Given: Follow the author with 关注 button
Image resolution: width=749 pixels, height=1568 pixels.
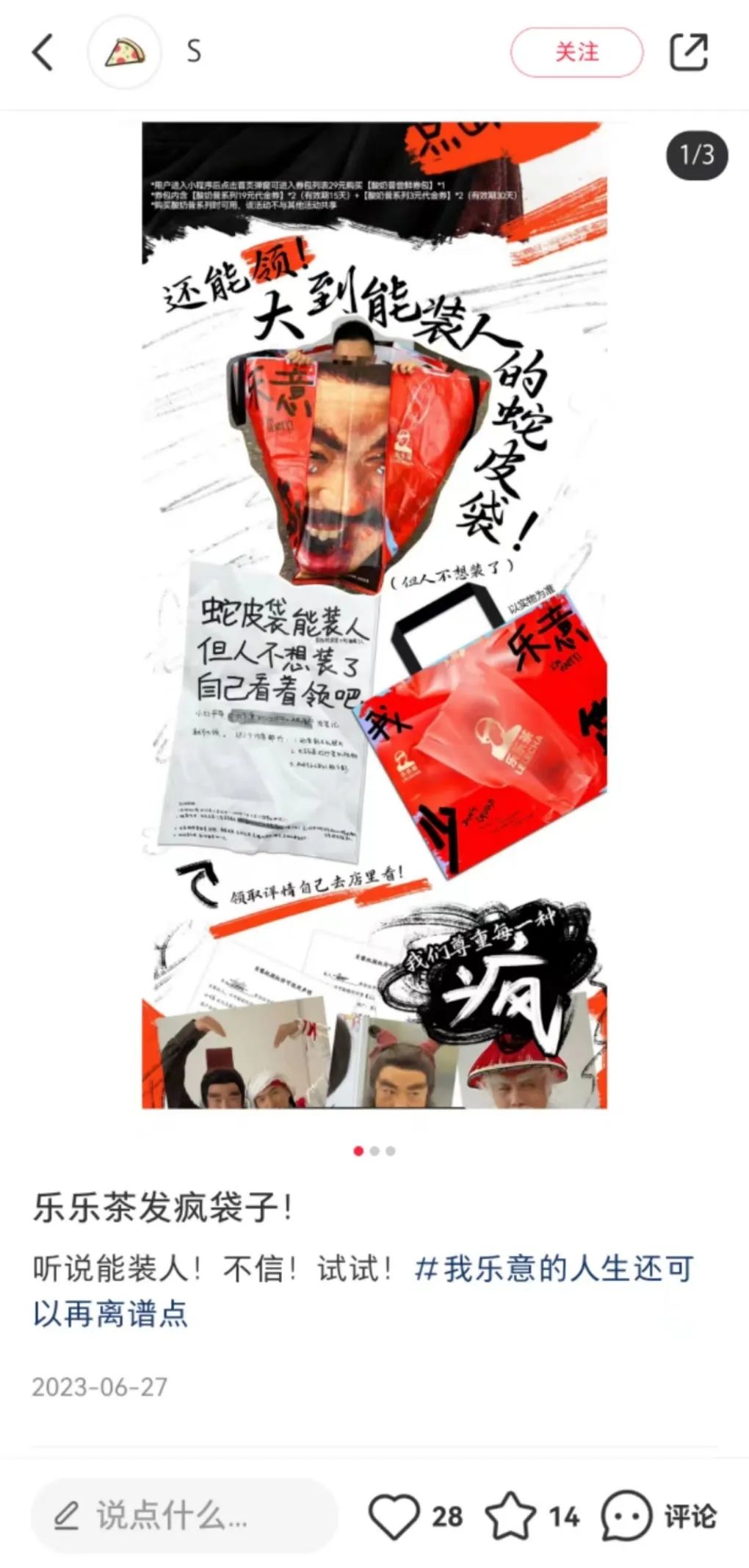Looking at the screenshot, I should pos(576,52).
